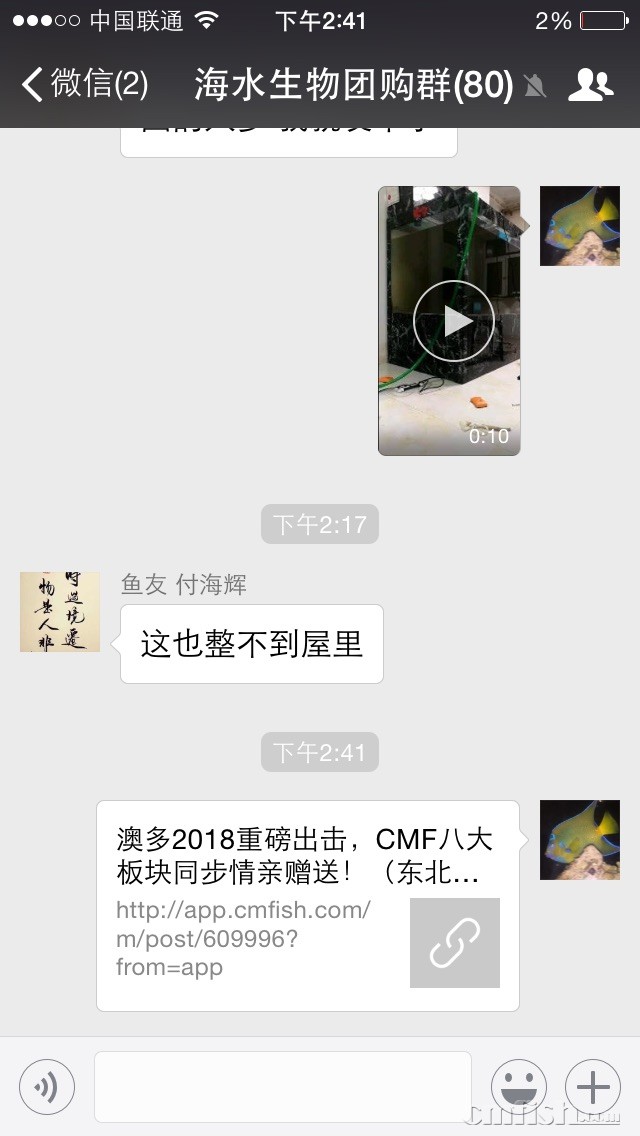Switch to voice message input

[x=47, y=1086]
